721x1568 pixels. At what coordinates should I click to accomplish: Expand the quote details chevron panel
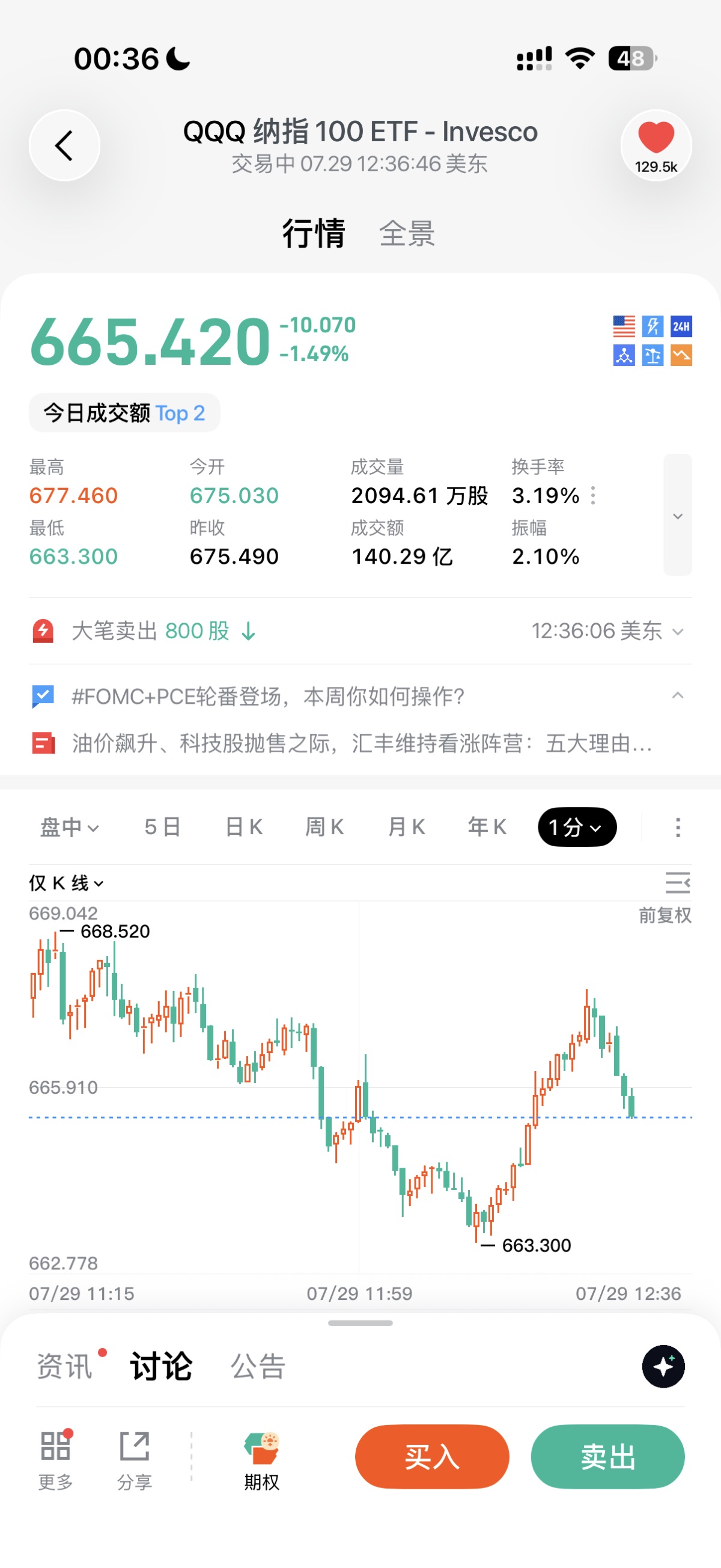(677, 515)
